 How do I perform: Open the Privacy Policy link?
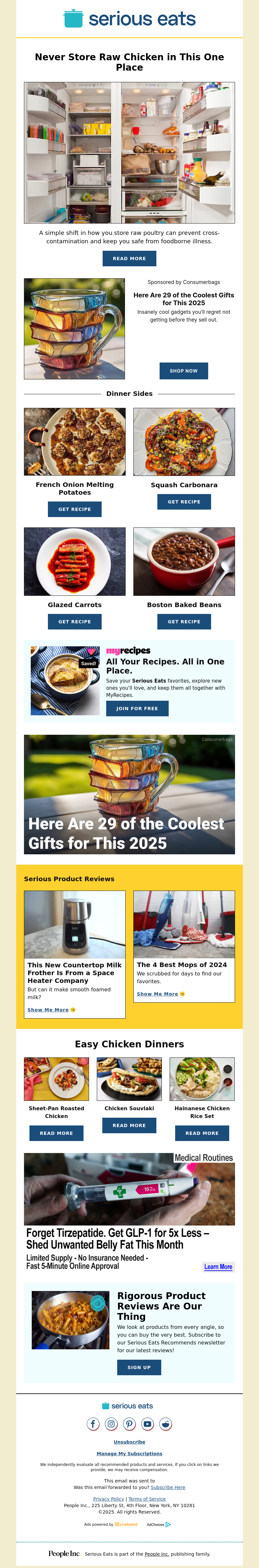tap(109, 1499)
